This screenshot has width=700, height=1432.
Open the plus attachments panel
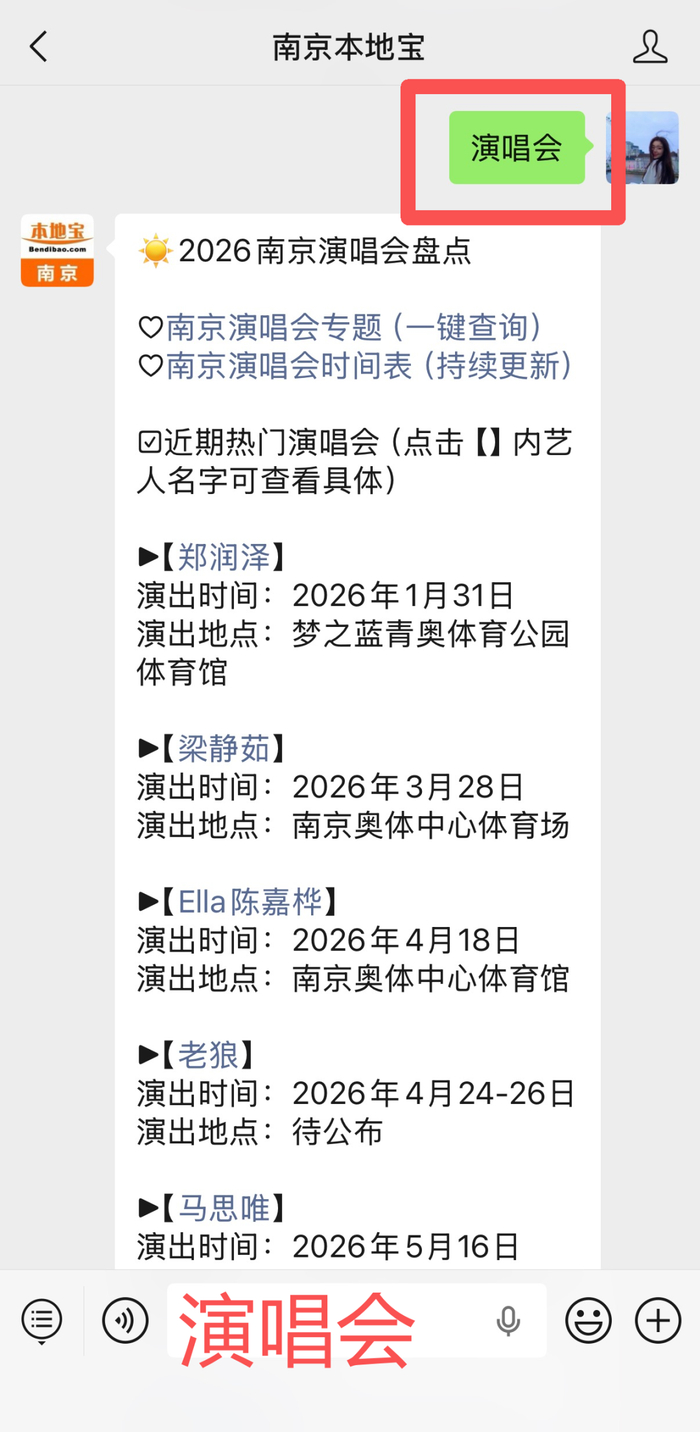pyautogui.click(x=658, y=1321)
